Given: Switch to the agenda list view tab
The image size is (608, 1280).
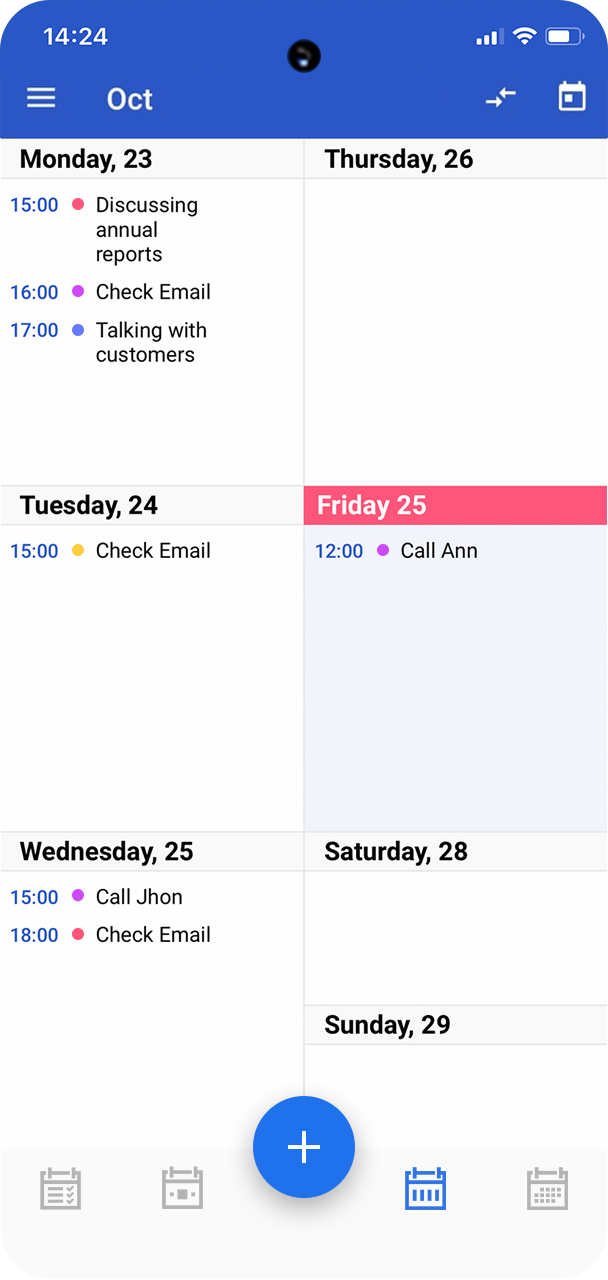Looking at the screenshot, I should tap(61, 1188).
